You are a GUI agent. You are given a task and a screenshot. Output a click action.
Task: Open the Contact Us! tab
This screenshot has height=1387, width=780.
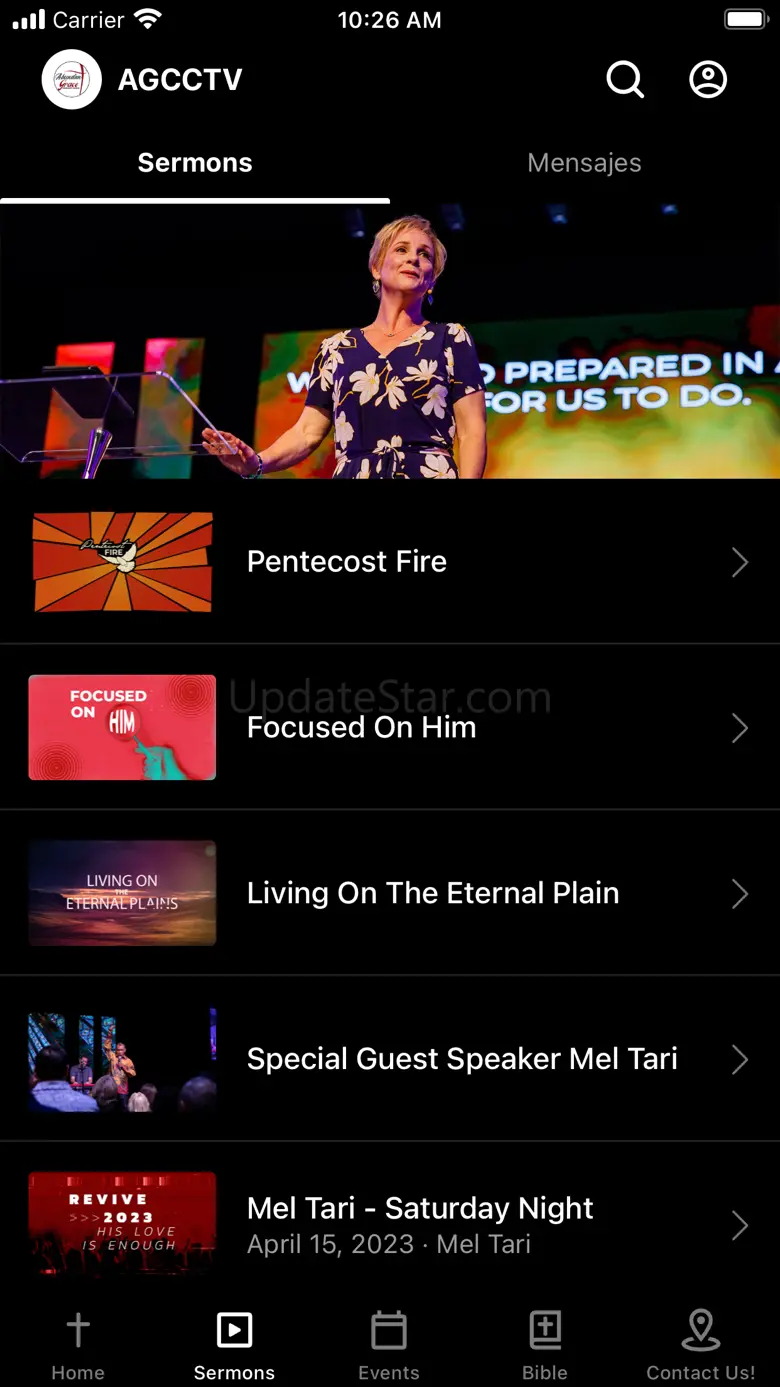point(700,1345)
